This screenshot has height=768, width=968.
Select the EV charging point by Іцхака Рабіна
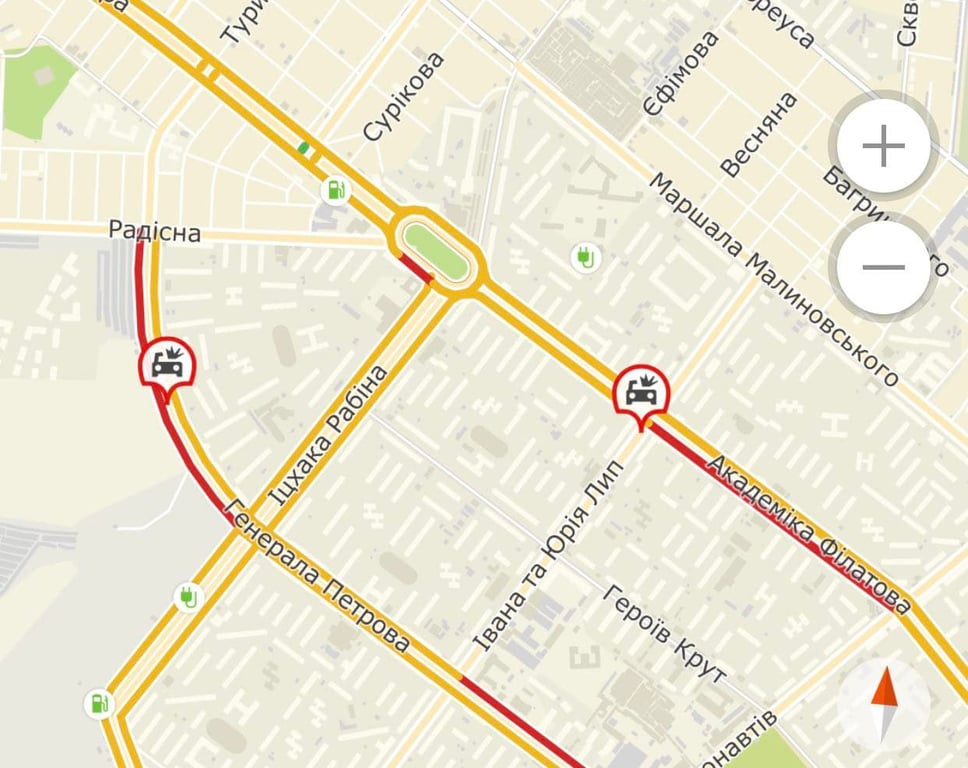tap(187, 597)
